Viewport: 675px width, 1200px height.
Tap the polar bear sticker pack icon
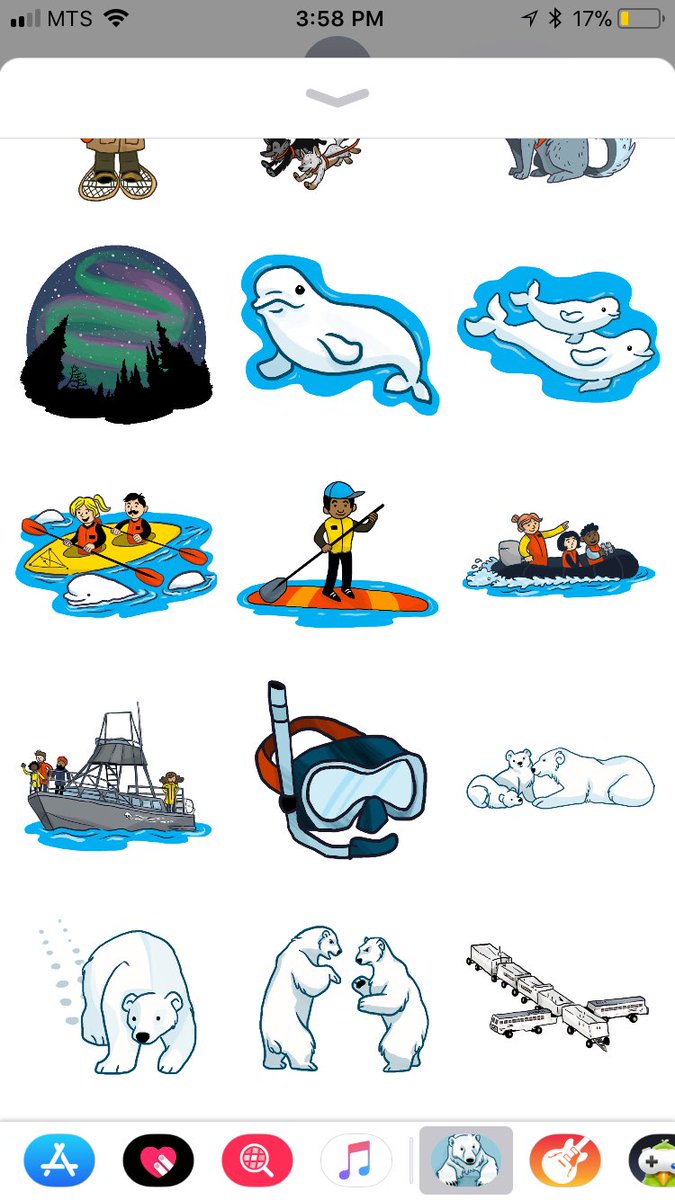coord(466,1161)
